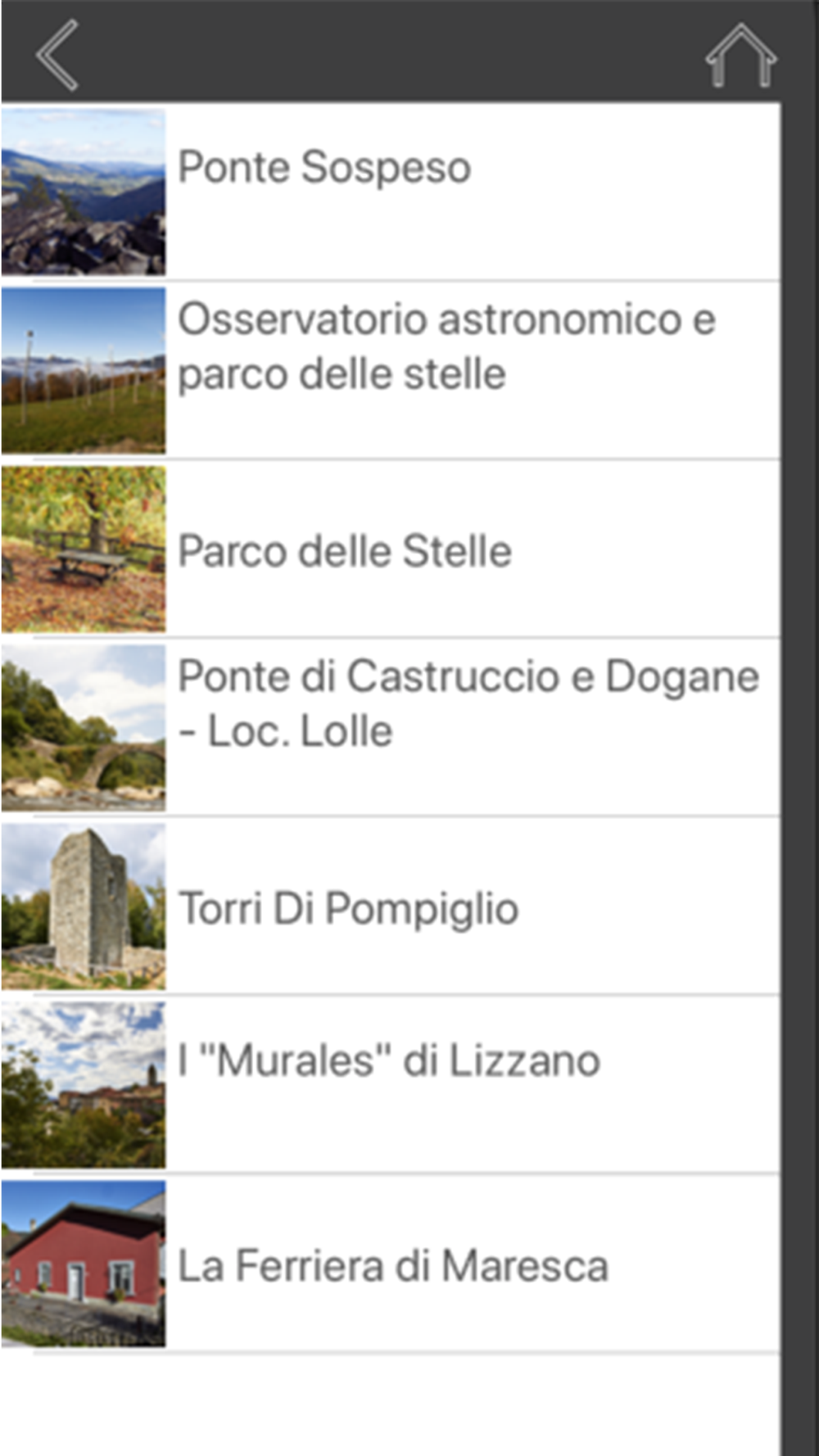This screenshot has height=1456, width=819.
Task: View Ponte di Castruccio e Dogane
Action: pos(390,727)
